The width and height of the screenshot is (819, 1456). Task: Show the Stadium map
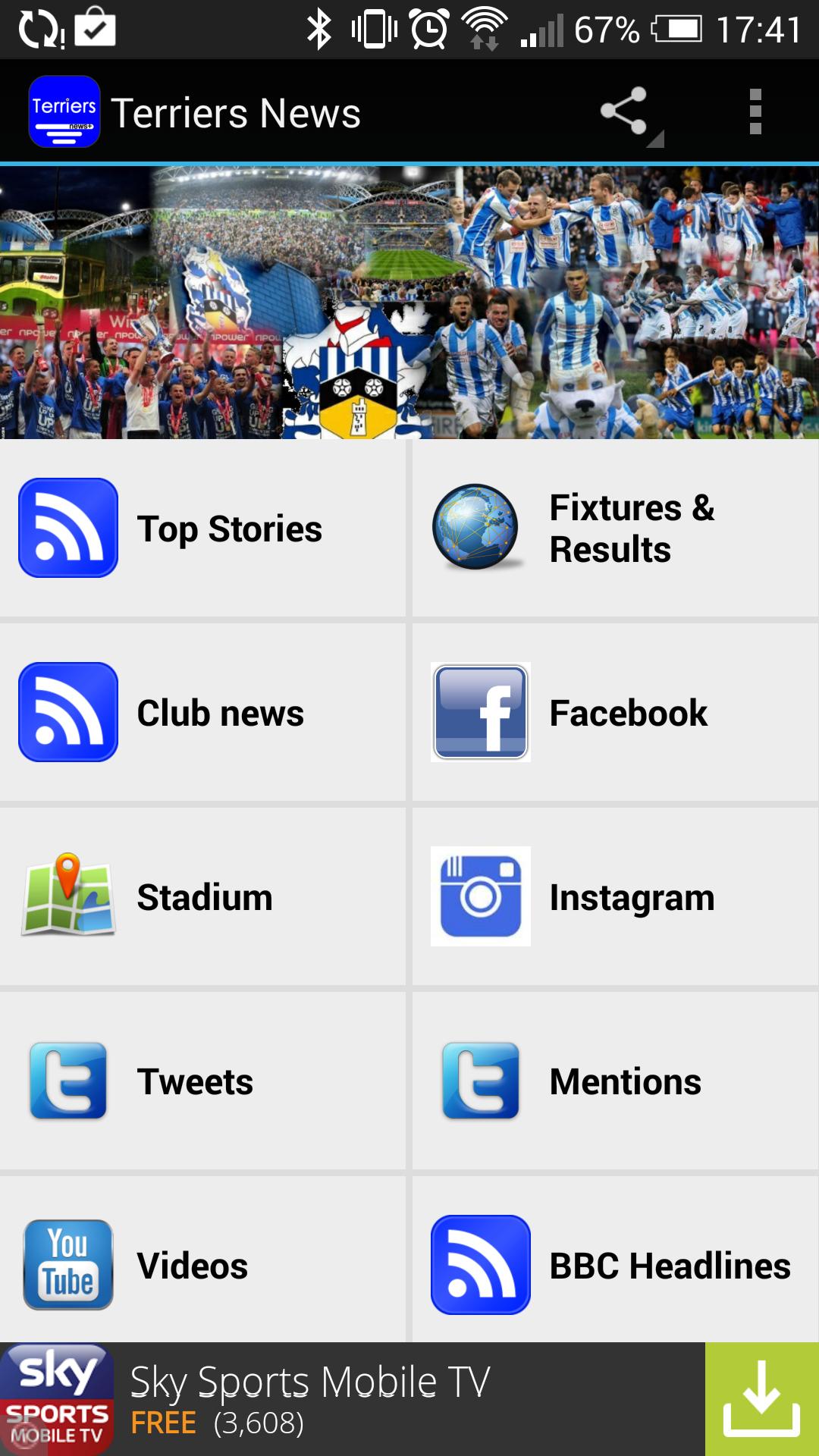pyautogui.click(x=202, y=897)
